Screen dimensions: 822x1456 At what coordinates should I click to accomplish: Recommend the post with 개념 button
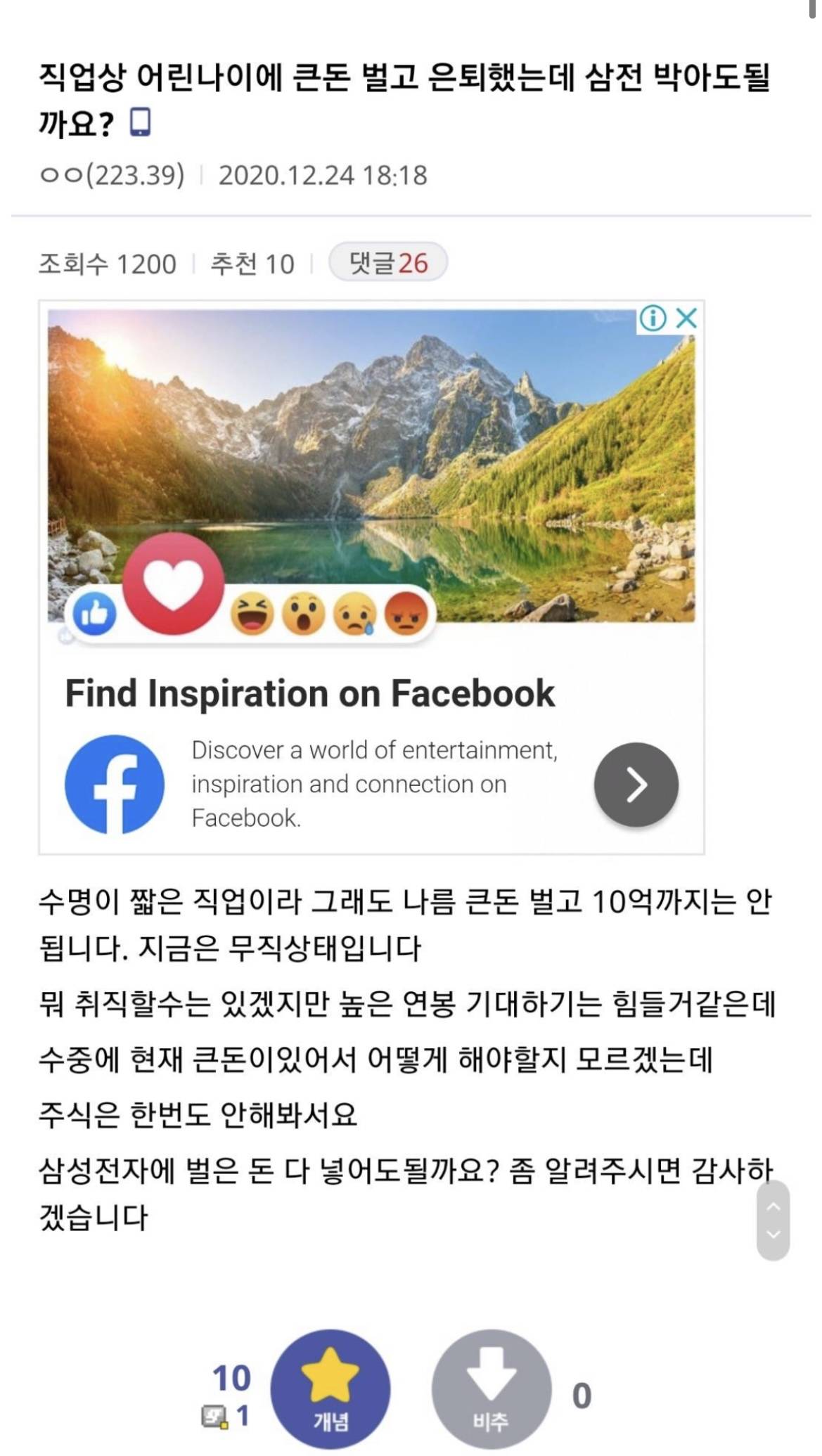pos(330,1389)
